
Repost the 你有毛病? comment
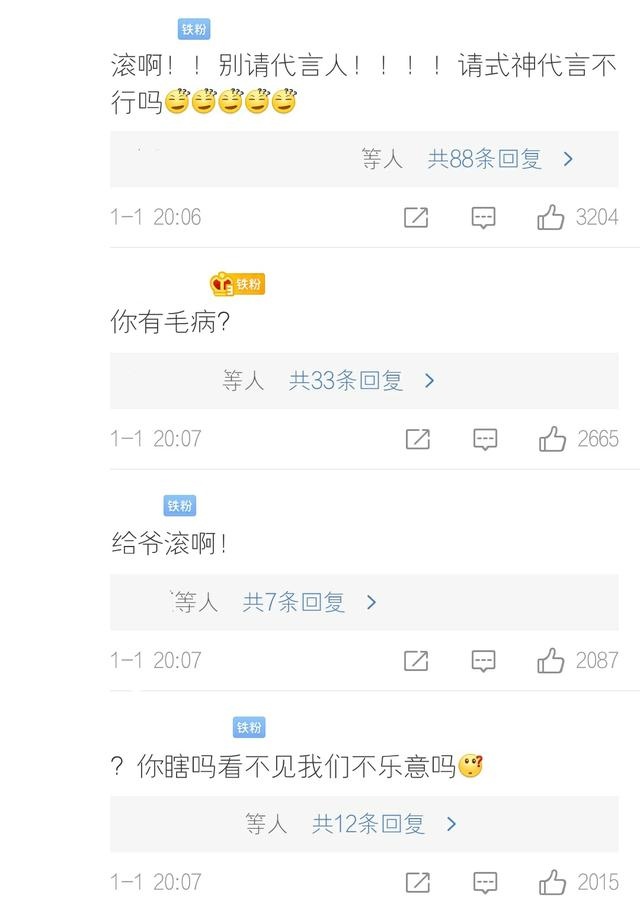418,439
